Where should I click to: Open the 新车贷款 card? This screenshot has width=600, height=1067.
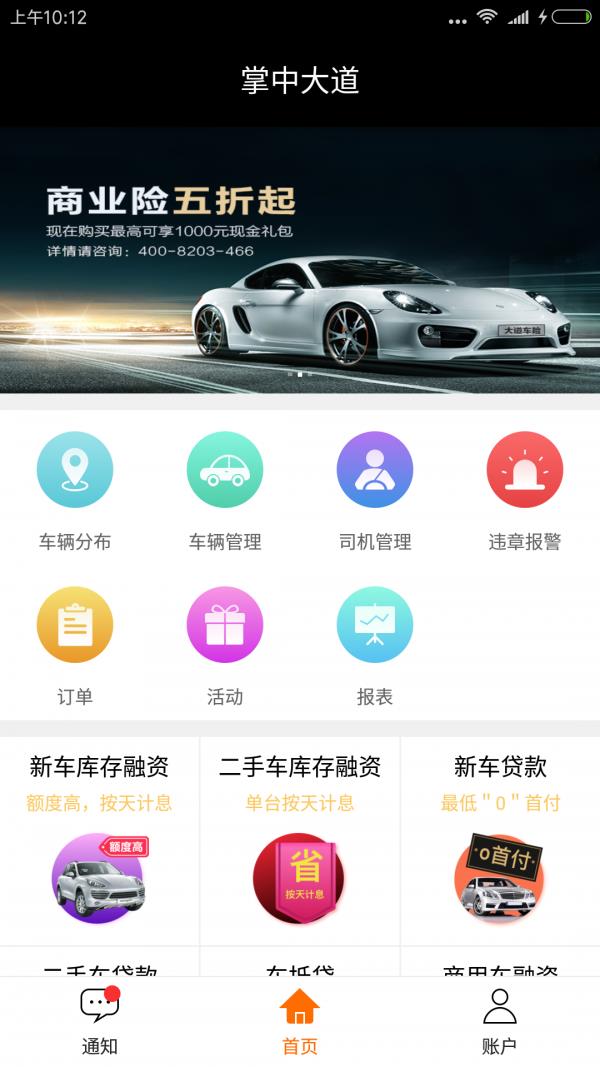500,840
